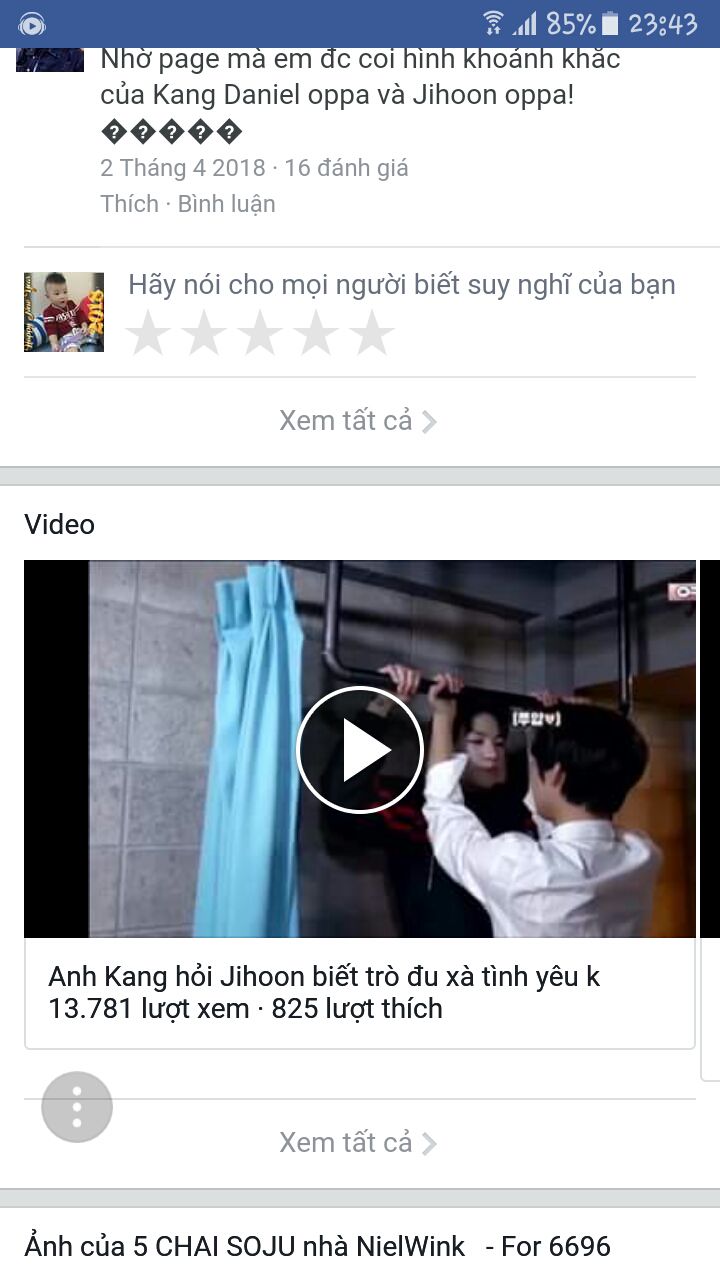Open the video card titled Anh Kang hỏi Jihoon
720x1280 pixels.
click(324, 992)
